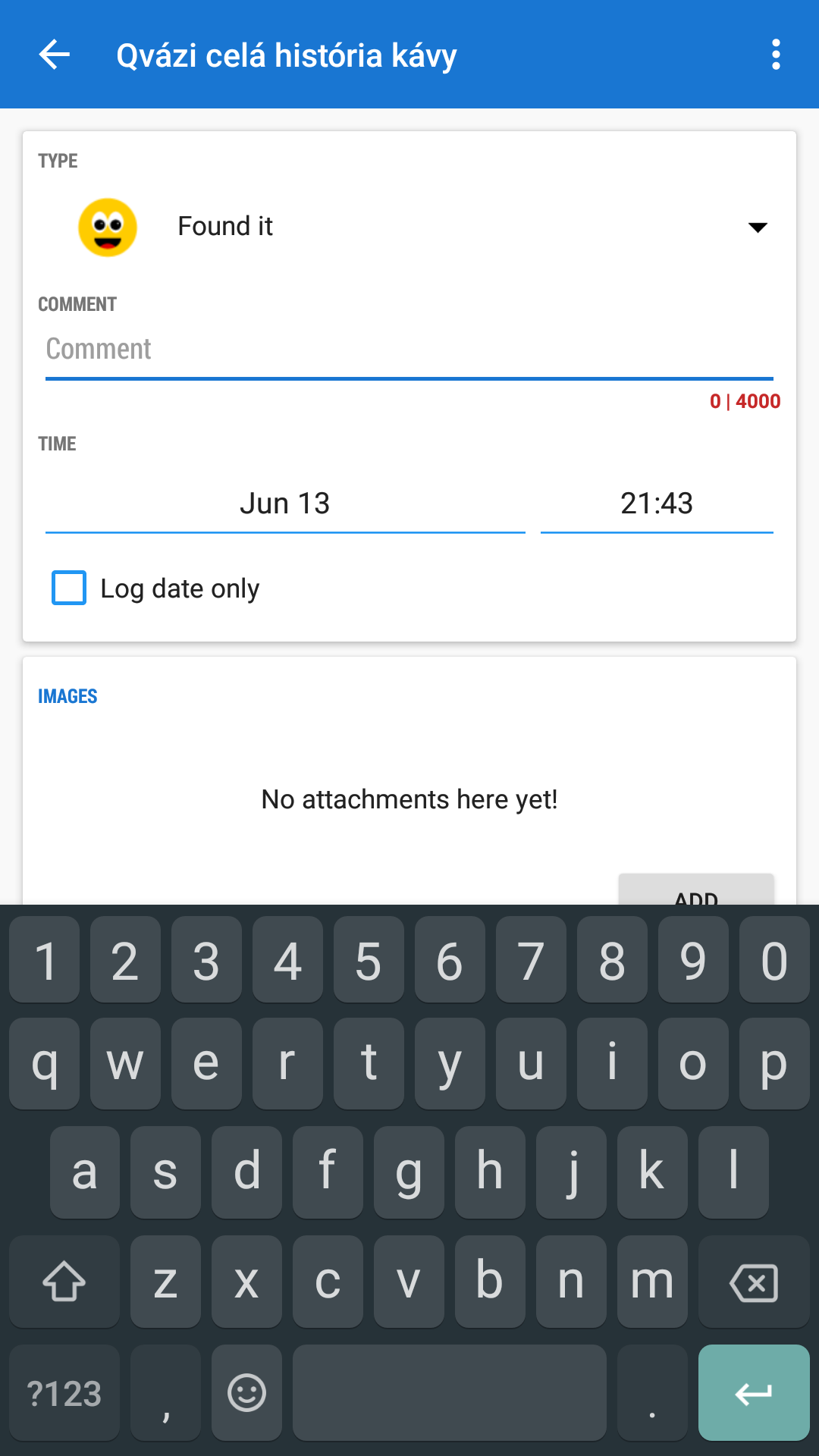This screenshot has height=1456, width=819.
Task: Tap the keyboard shift key
Action: (x=64, y=1282)
